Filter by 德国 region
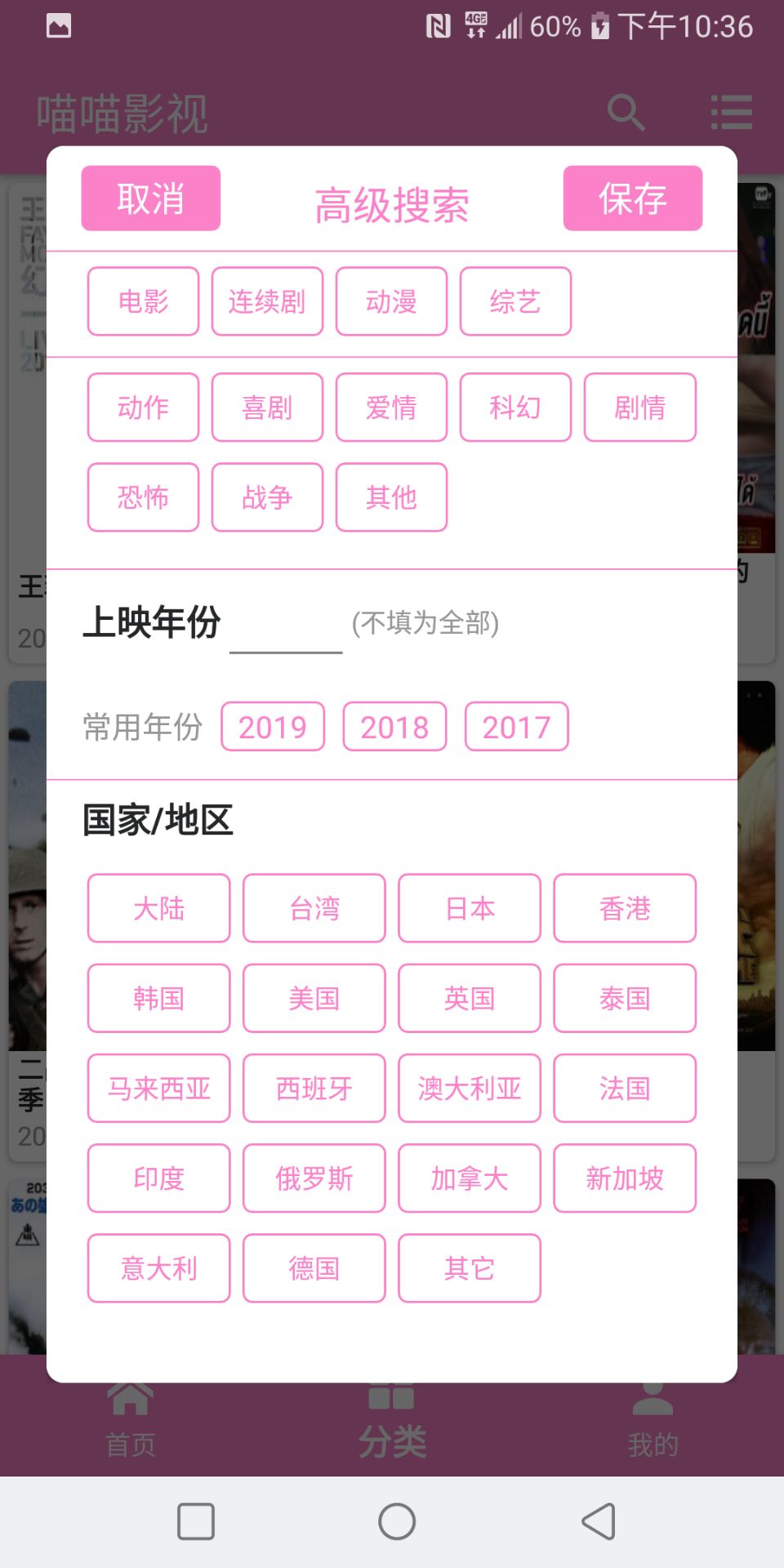784x1568 pixels. [314, 1267]
